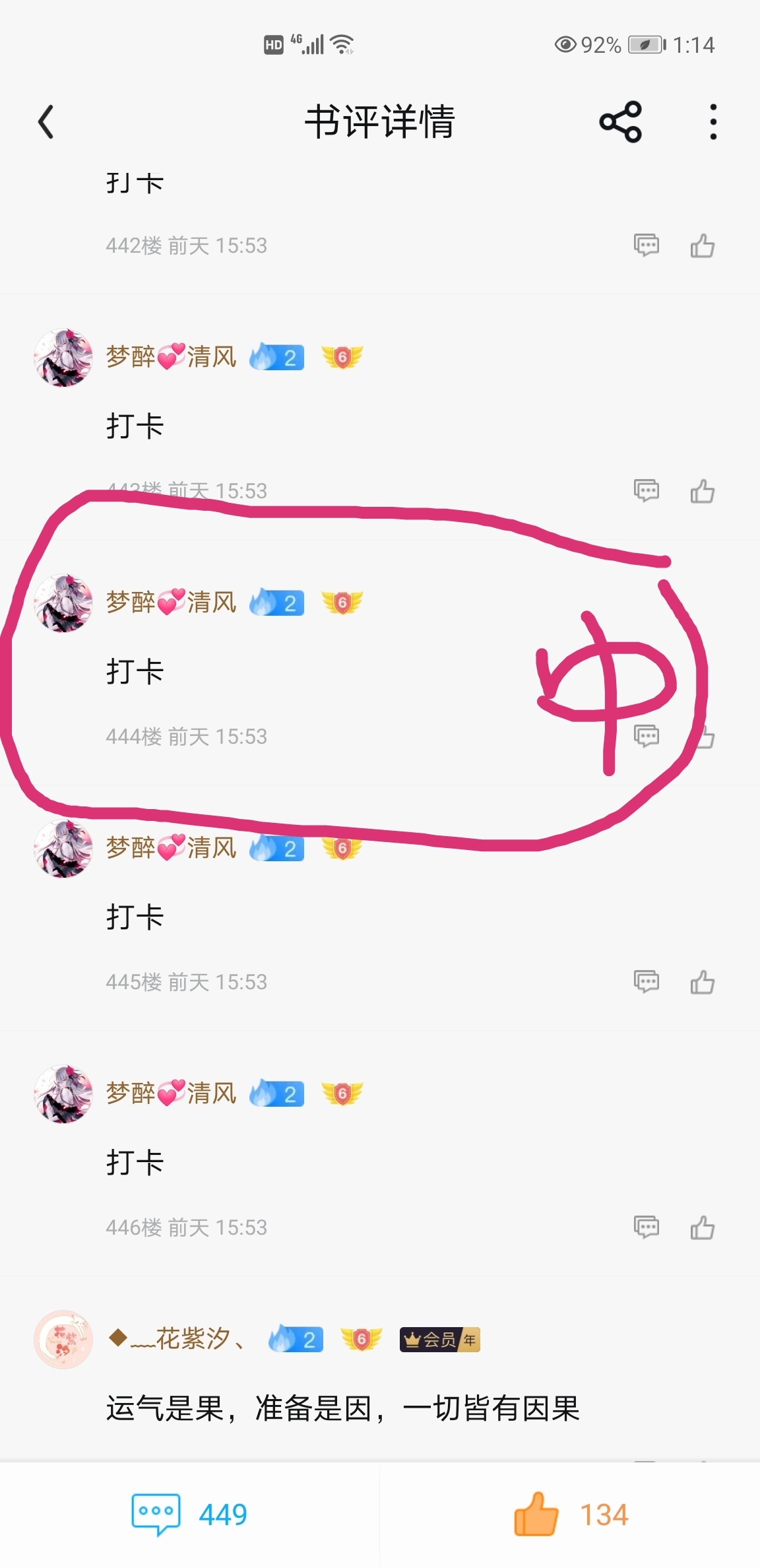Open the bottom comment button showing 449
Screen dimensions: 760x1568
click(189, 1514)
